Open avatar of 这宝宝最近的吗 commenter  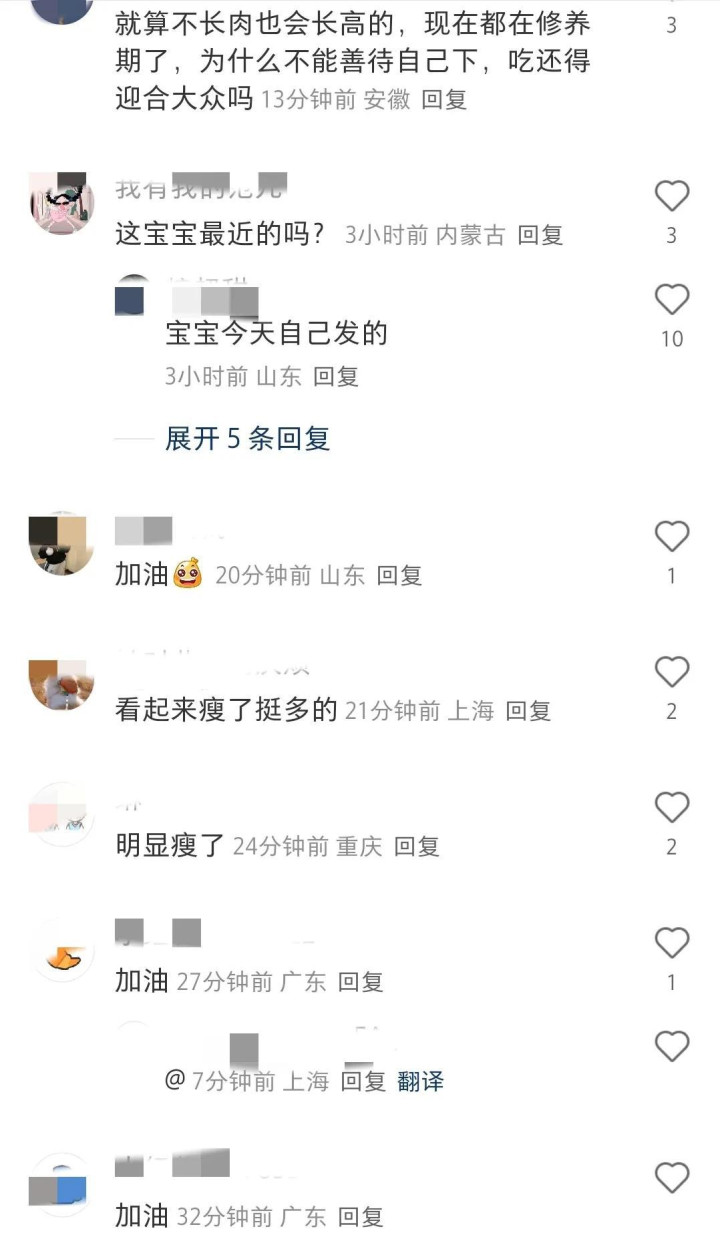click(62, 203)
